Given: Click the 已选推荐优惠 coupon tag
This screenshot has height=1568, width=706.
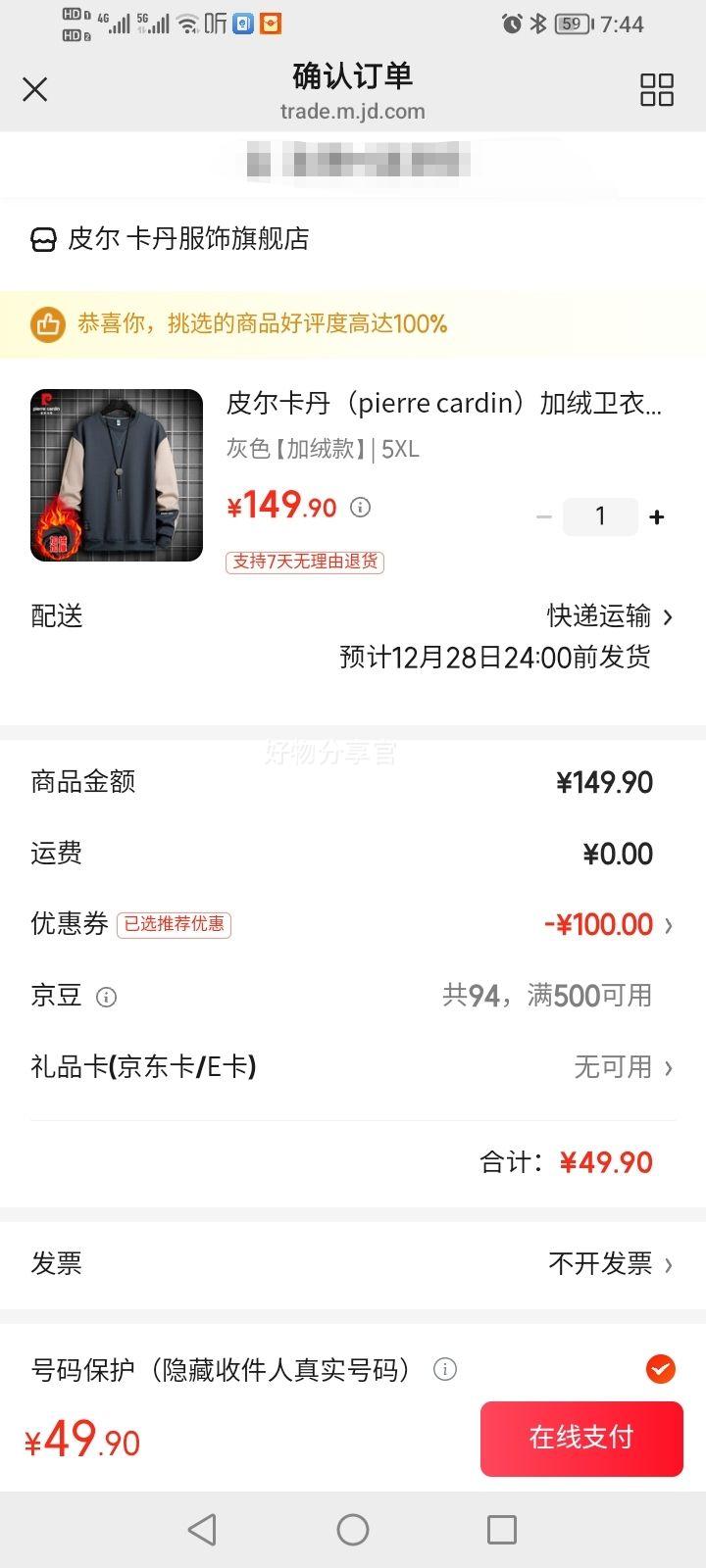Looking at the screenshot, I should click(x=174, y=924).
